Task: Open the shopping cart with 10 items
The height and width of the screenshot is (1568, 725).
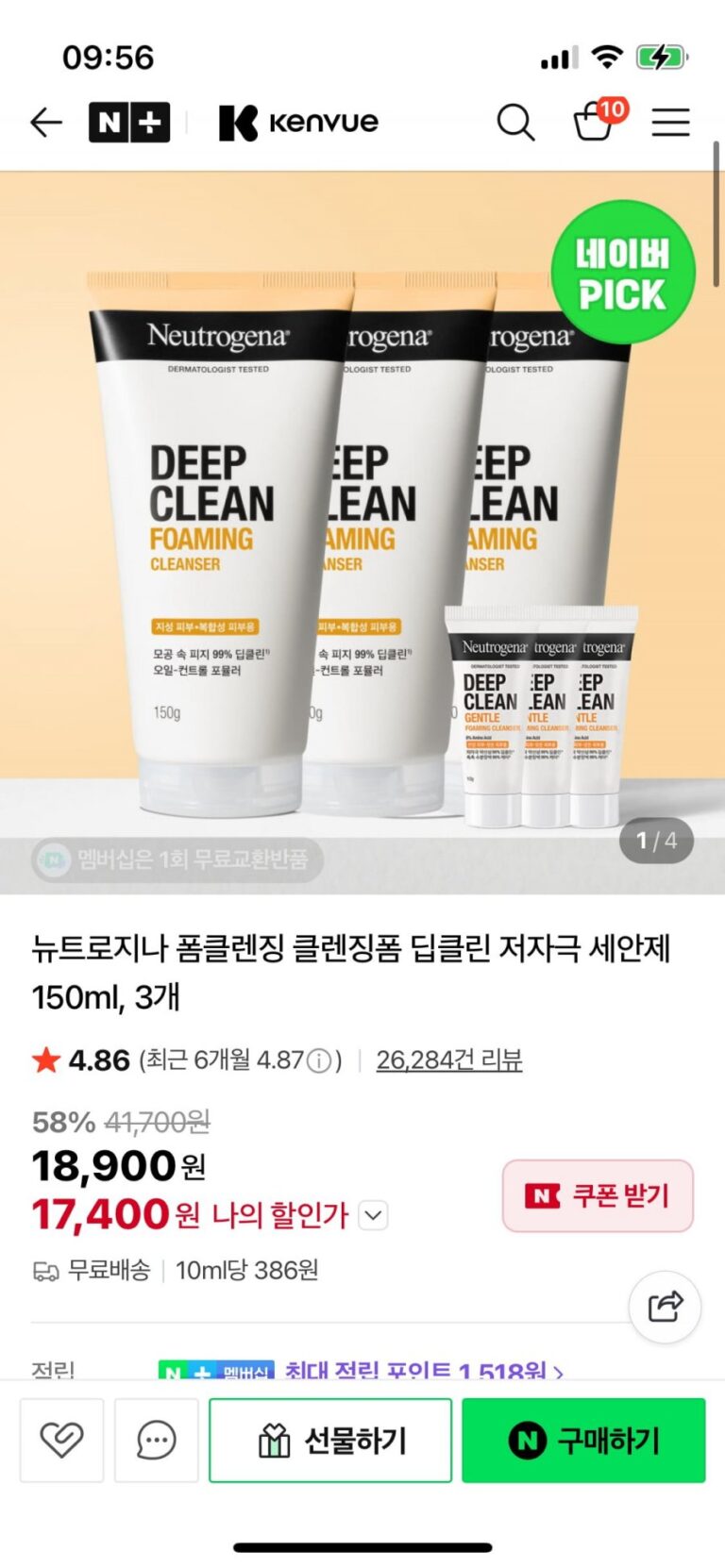Action: (595, 123)
